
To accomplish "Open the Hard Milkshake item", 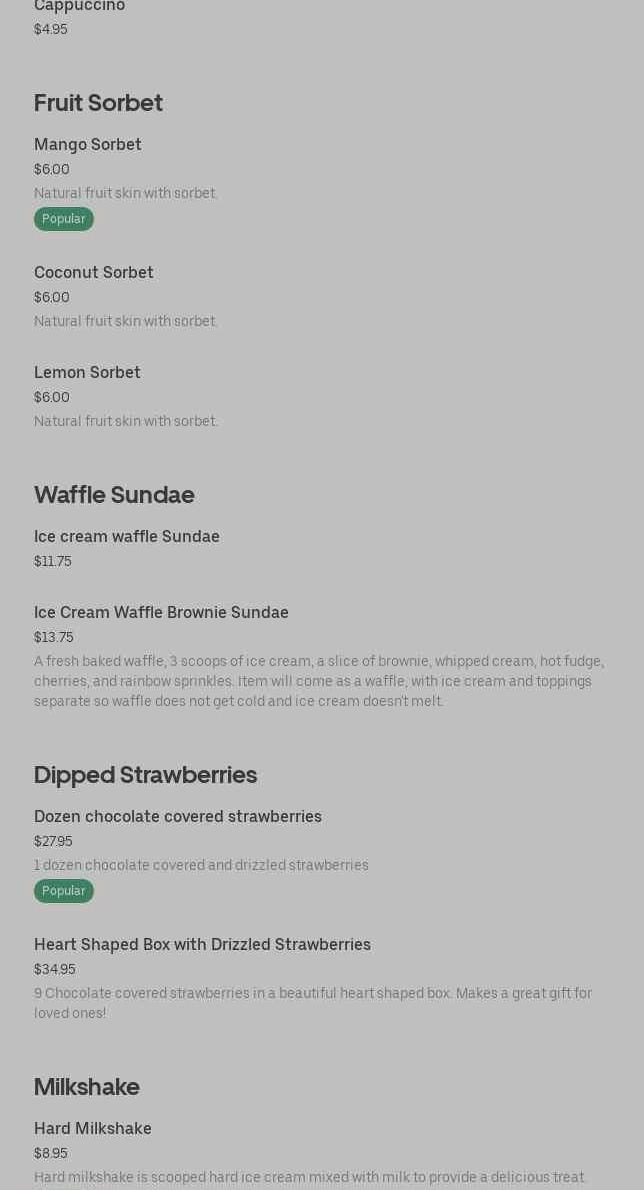I will click(93, 1129).
